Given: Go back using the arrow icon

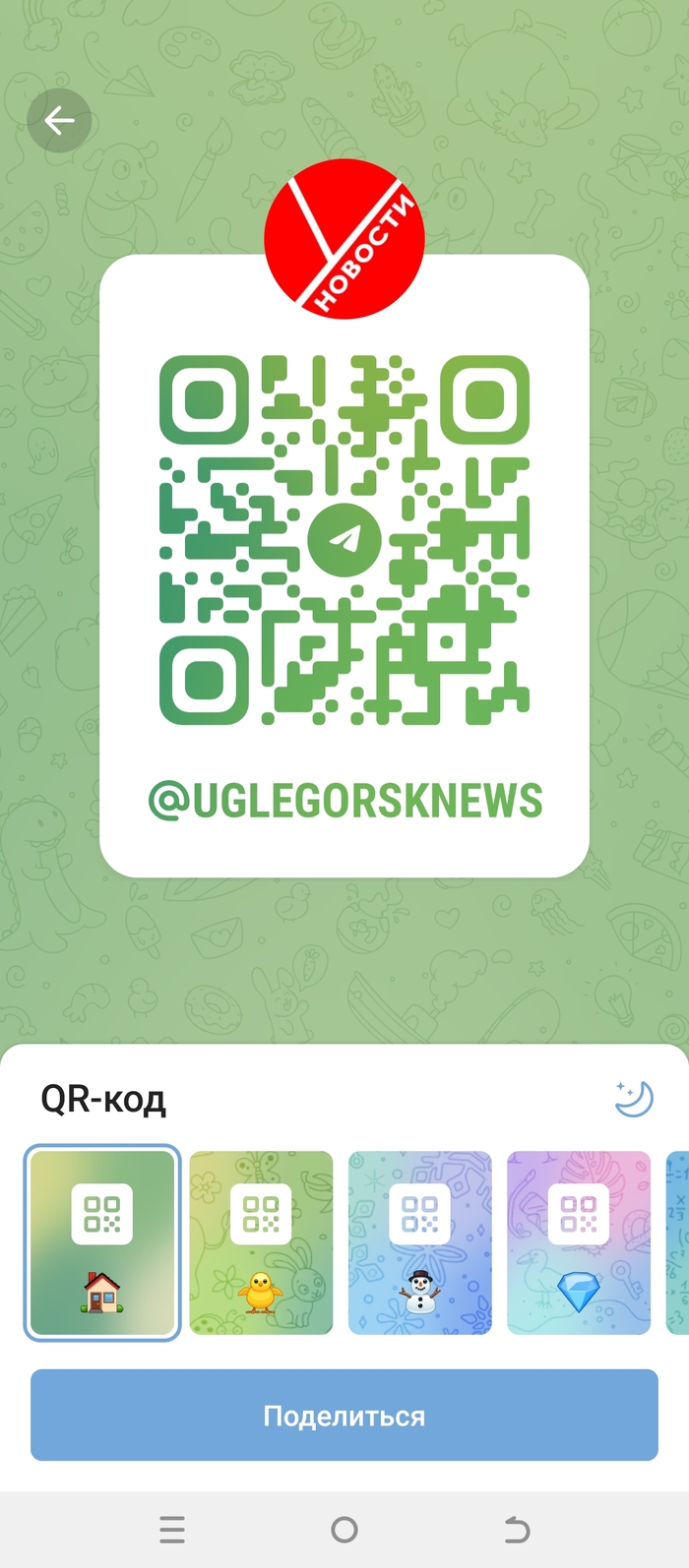Looking at the screenshot, I should (x=59, y=121).
